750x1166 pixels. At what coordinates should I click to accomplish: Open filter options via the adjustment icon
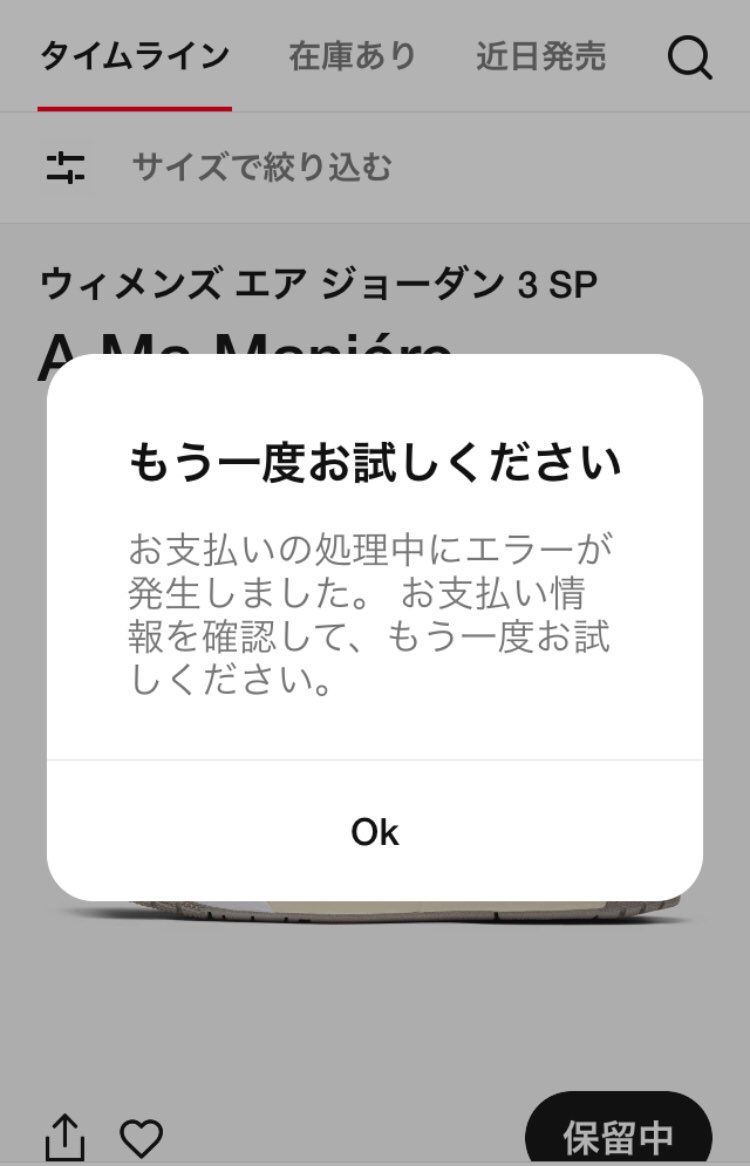66,167
